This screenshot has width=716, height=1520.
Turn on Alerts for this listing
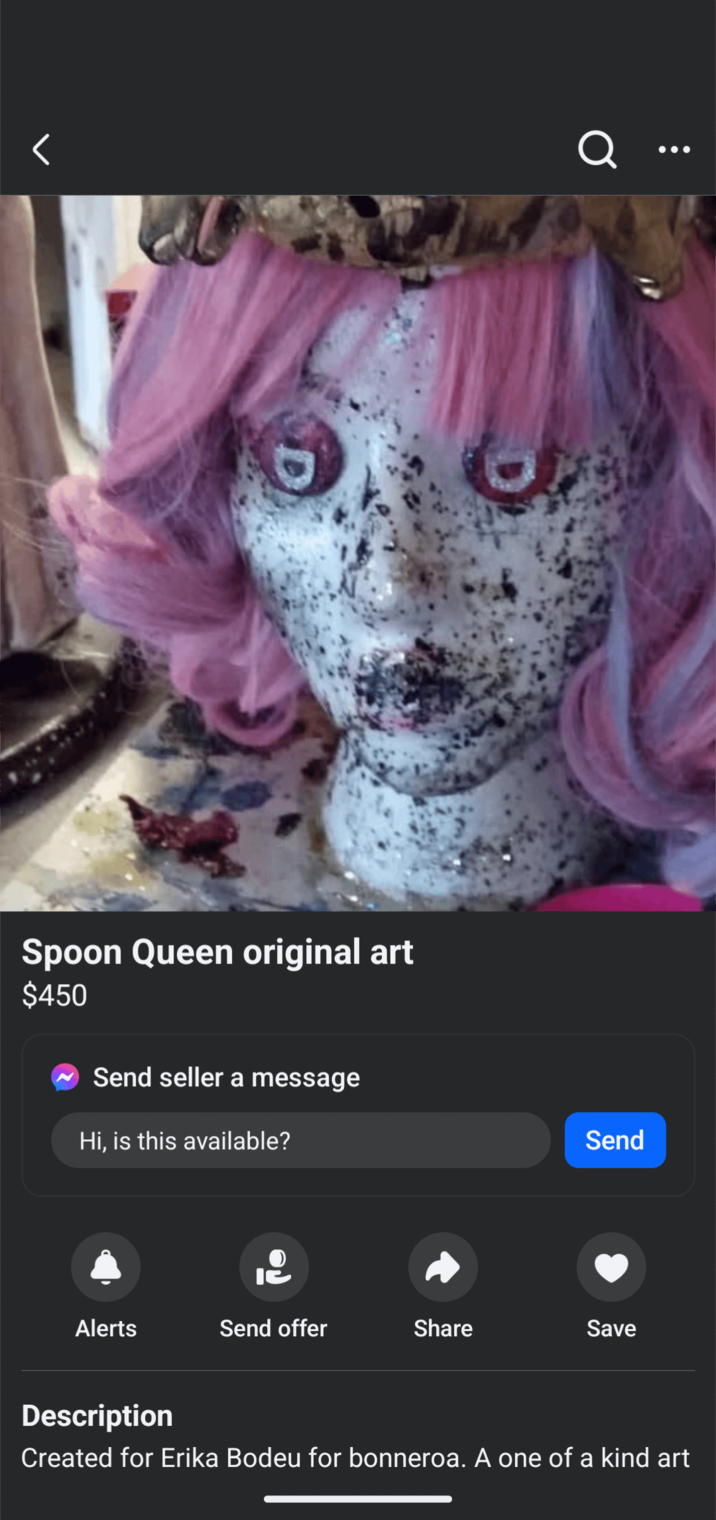[x=106, y=1268]
